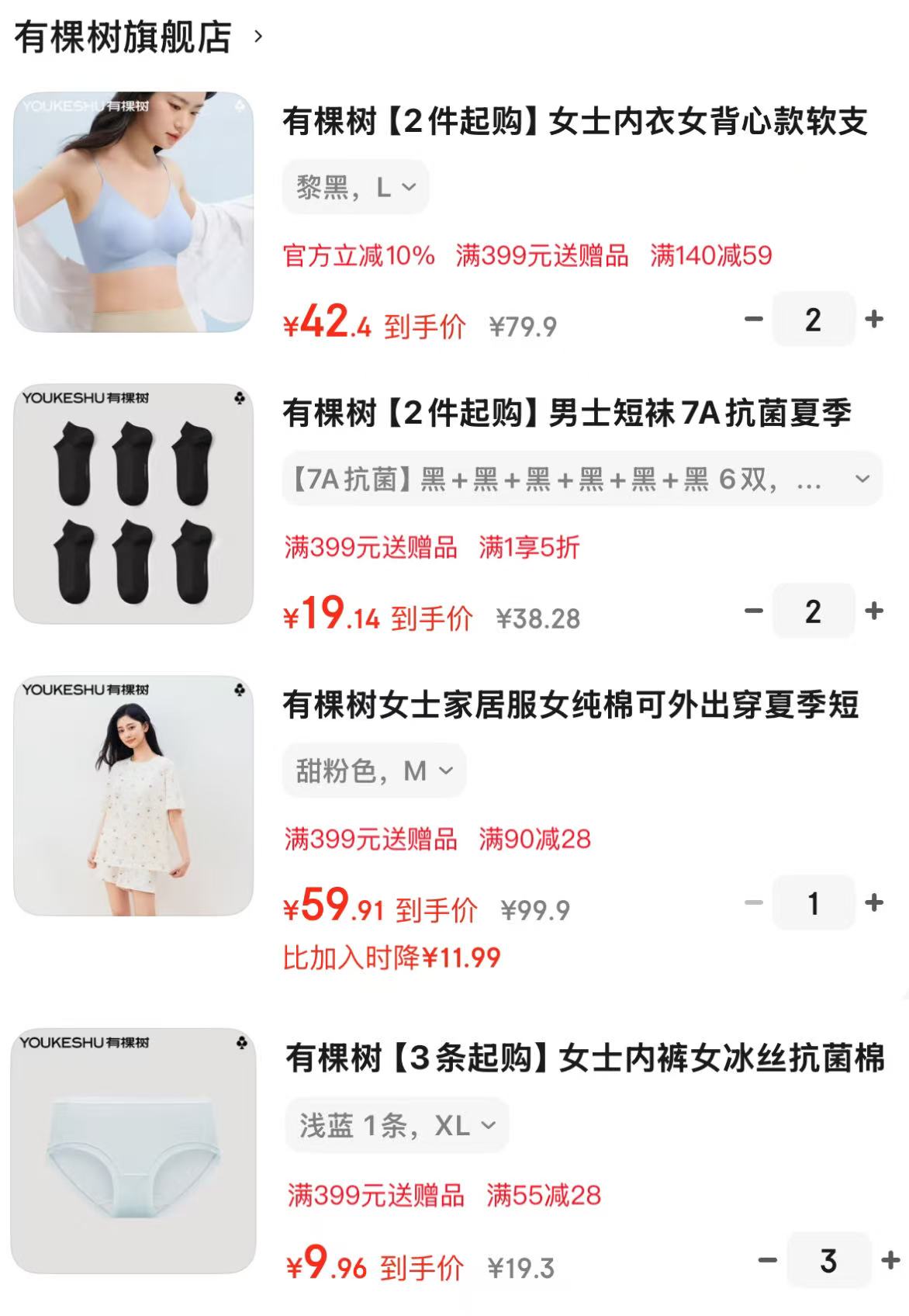Open the 女士内裤 product image
This screenshot has height=1316, width=909.
pos(133,1151)
